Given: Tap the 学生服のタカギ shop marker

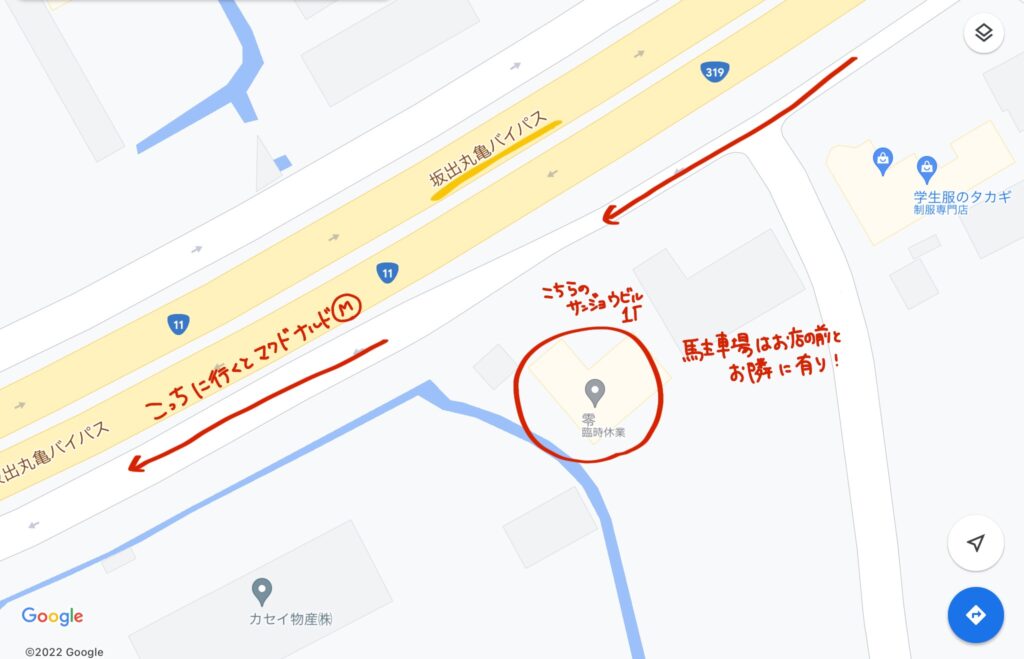Looking at the screenshot, I should click(x=927, y=167).
